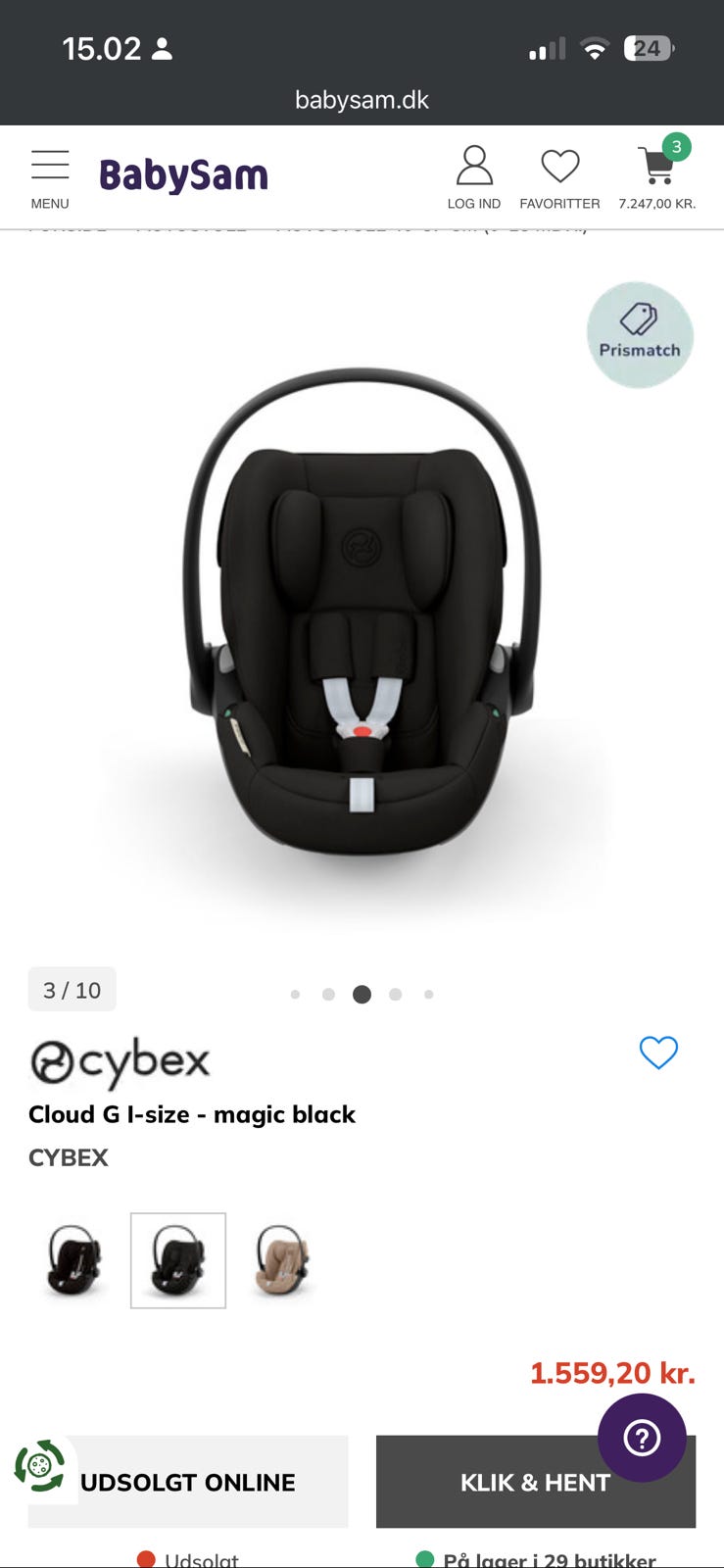Open the green cookie settings icon

tap(39, 1466)
